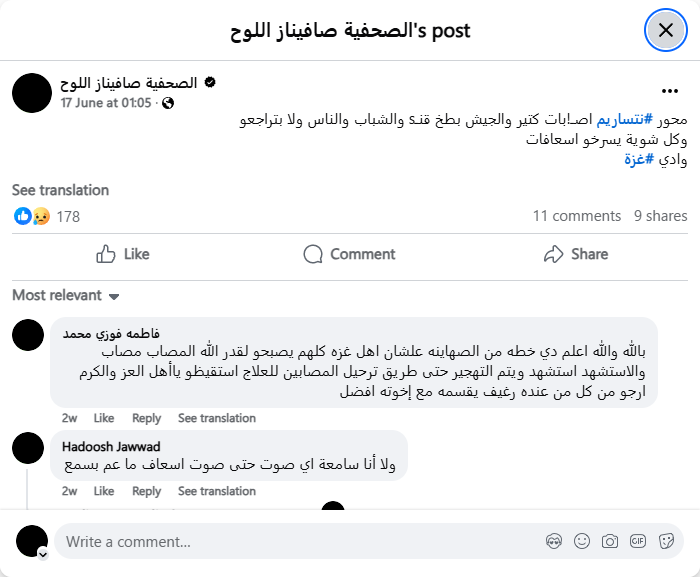Focus the Write a comment field
Screen dimensions: 700x577
(x=300, y=542)
